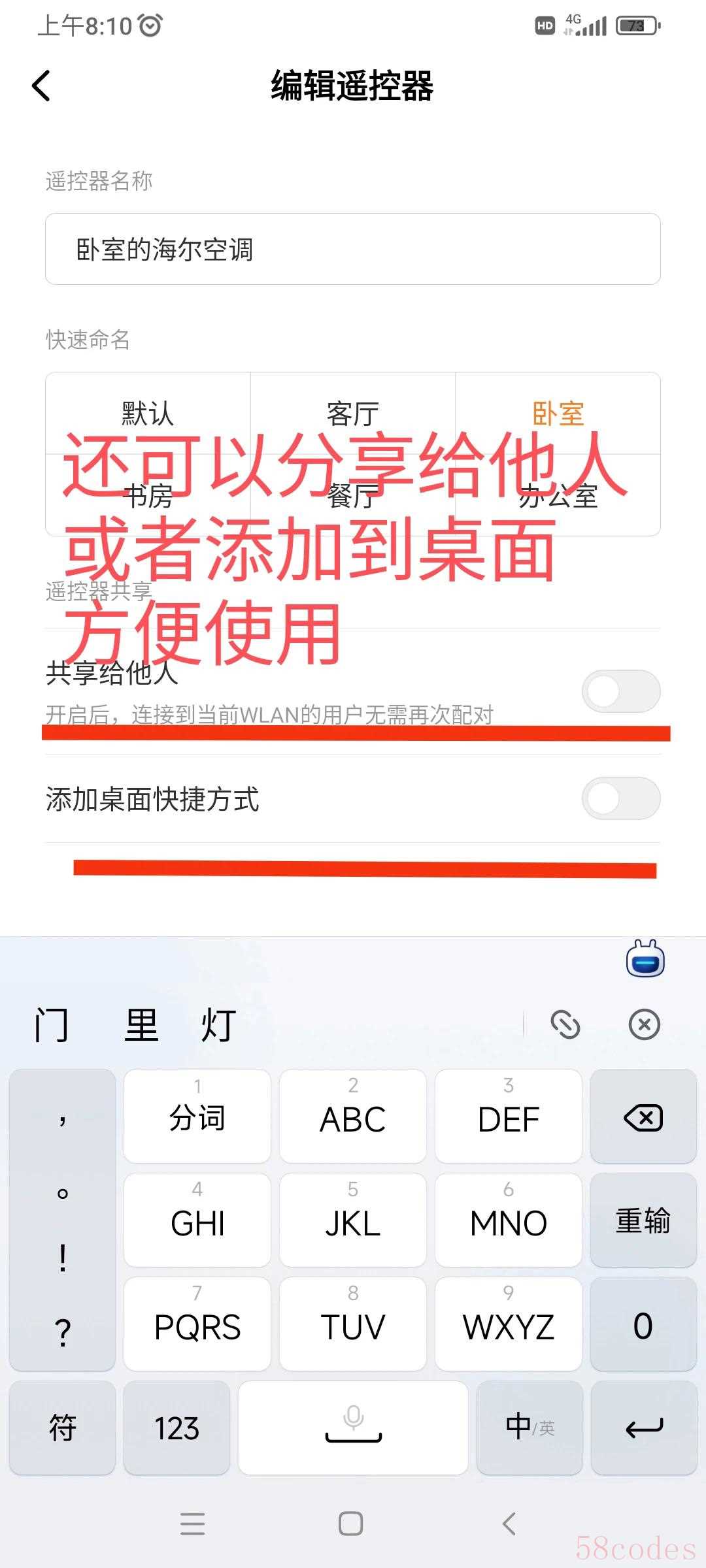Select the 默认 quick name
This screenshot has width=706, height=1568.
(148, 413)
